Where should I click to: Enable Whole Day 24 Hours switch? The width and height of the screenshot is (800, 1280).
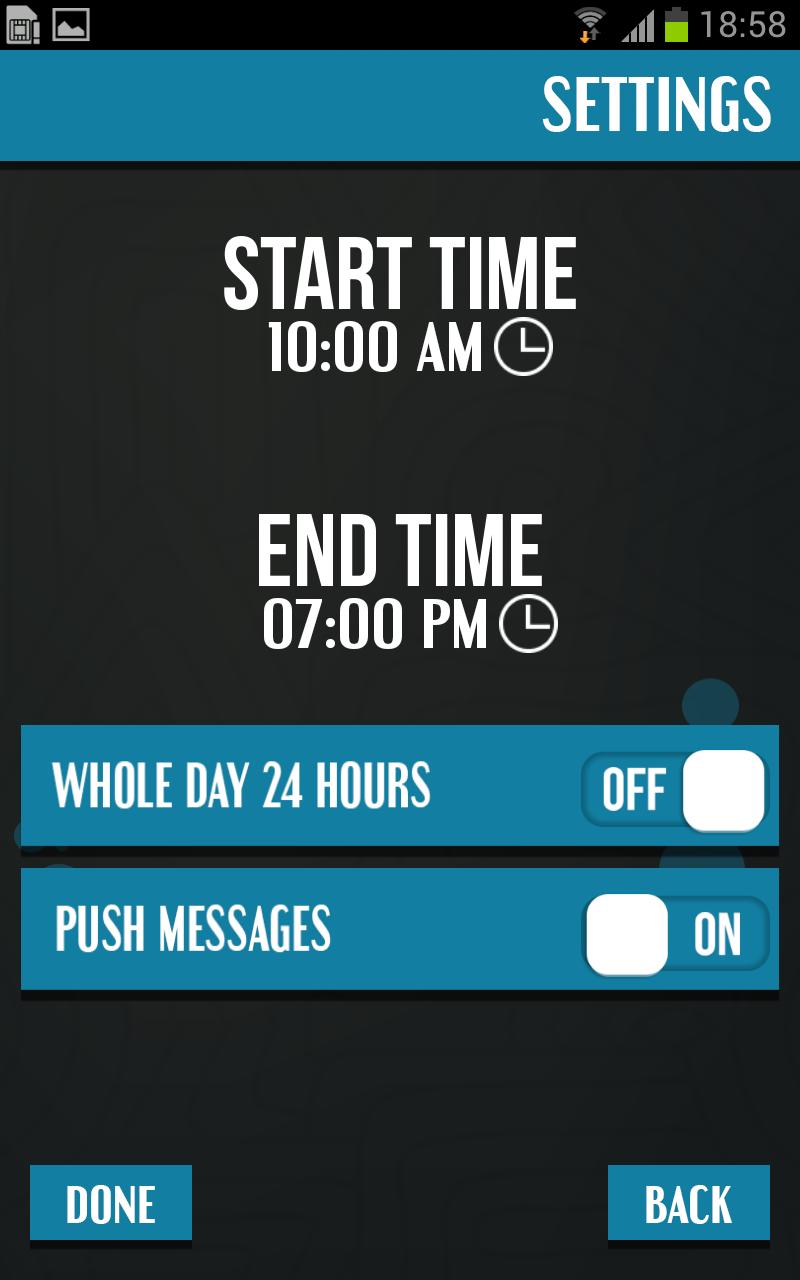tap(674, 789)
